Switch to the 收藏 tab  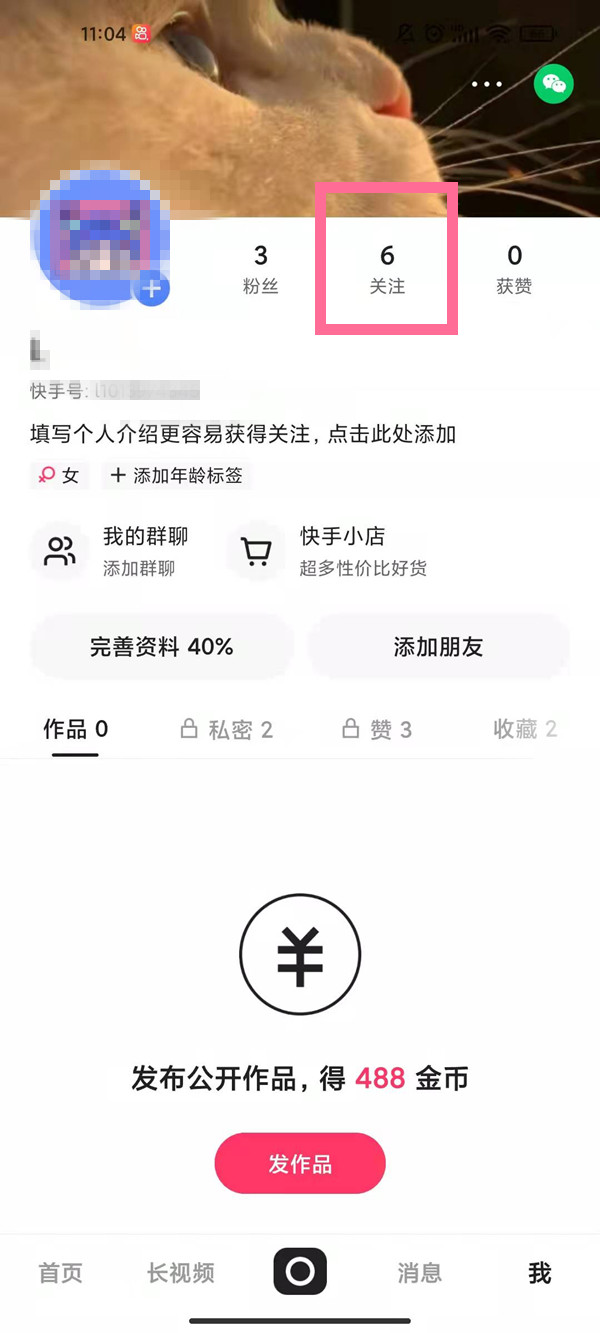[524, 729]
